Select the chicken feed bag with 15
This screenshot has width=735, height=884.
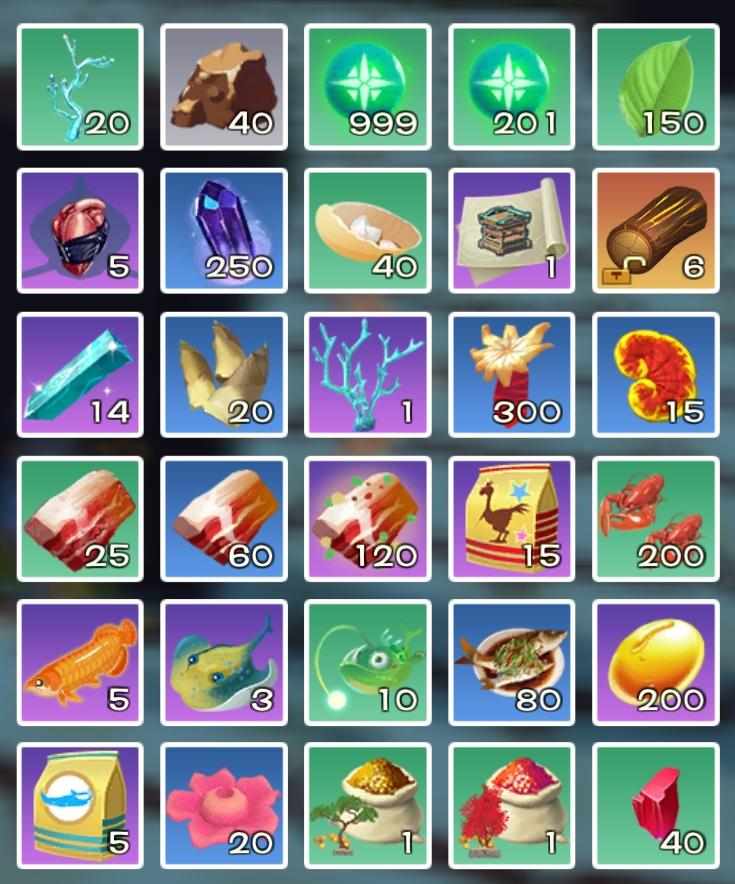[512, 519]
